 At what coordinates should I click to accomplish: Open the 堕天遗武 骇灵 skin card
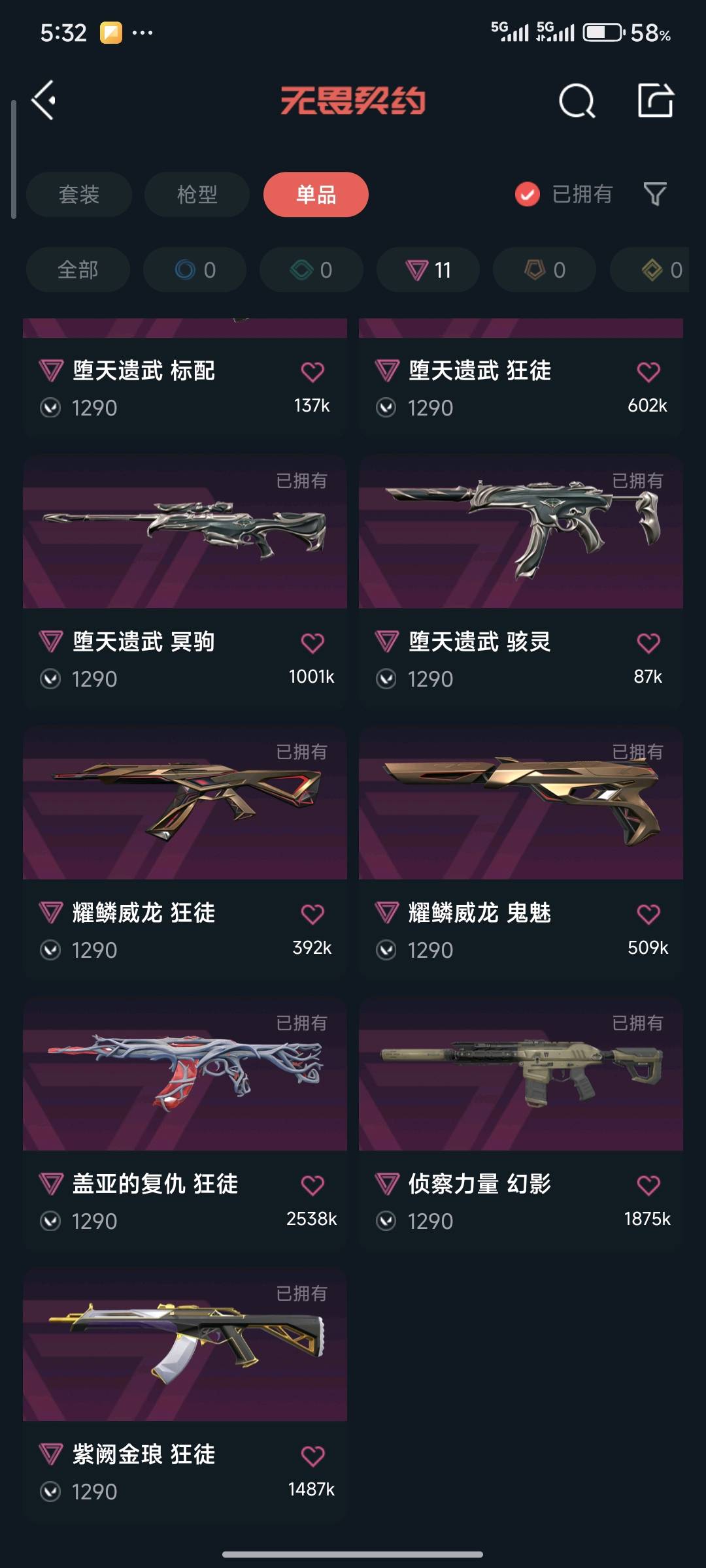tap(521, 581)
